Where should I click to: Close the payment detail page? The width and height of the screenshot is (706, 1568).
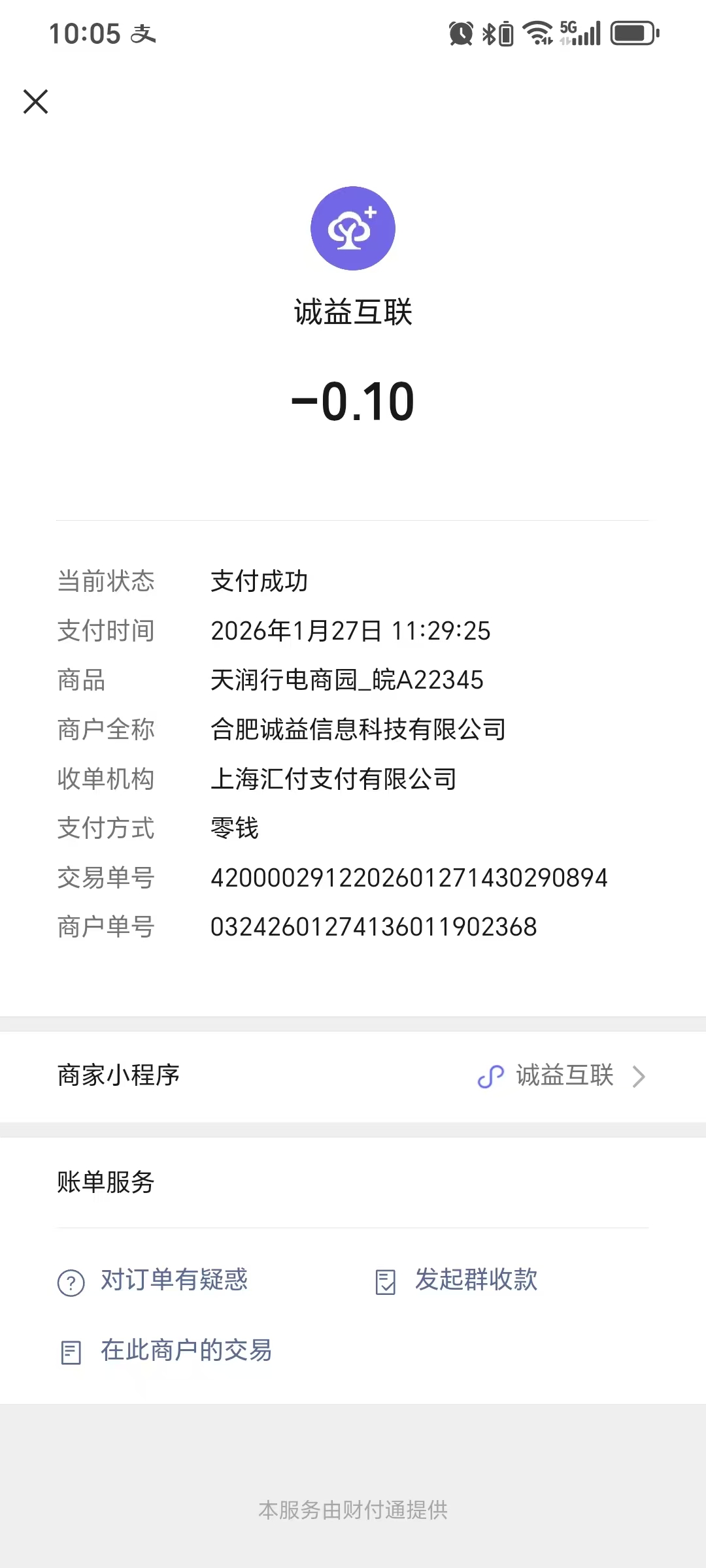36,102
